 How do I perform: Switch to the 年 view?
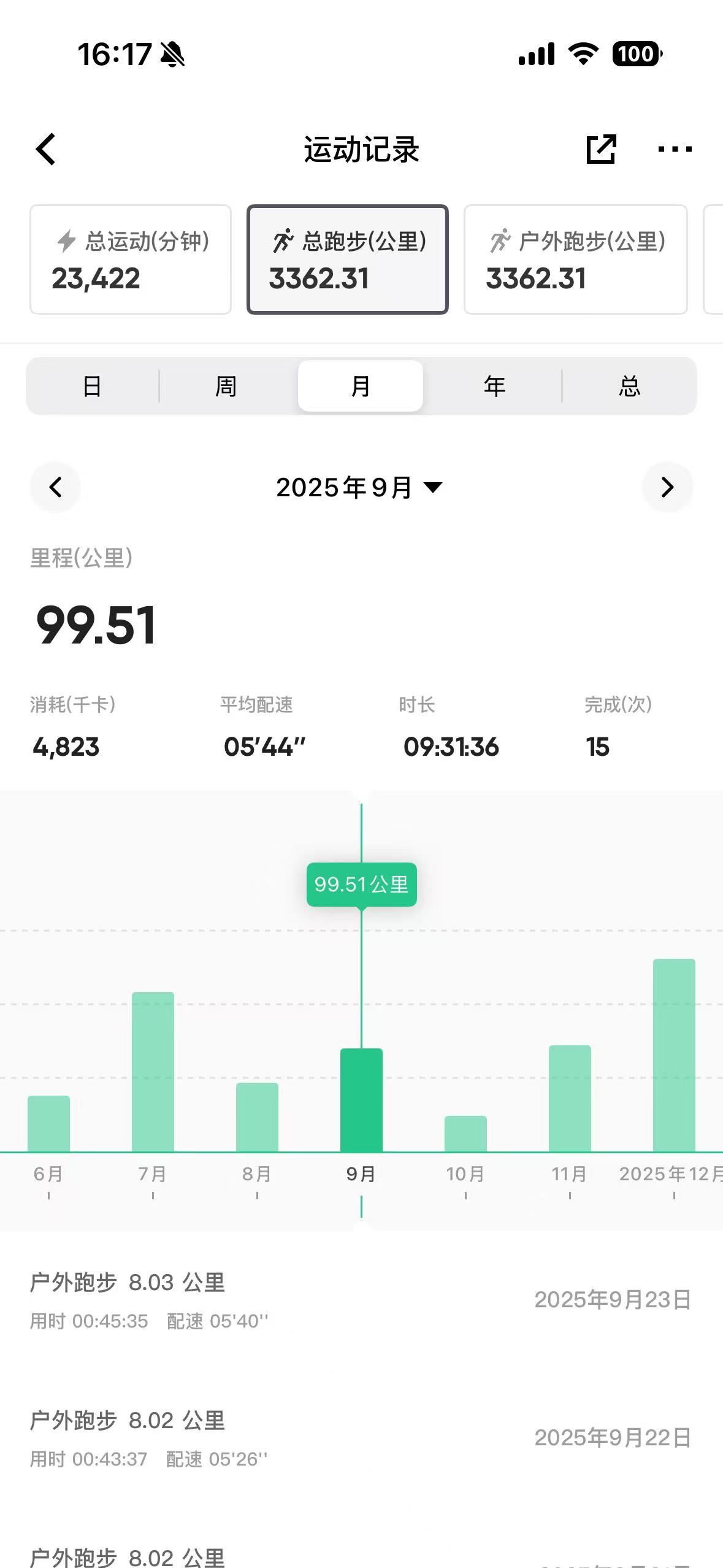[494, 386]
